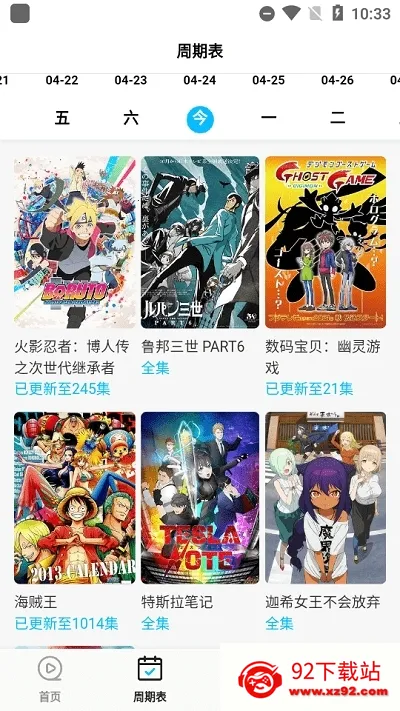Go to the 首页 home tab
The width and height of the screenshot is (400, 711).
coord(50,679)
